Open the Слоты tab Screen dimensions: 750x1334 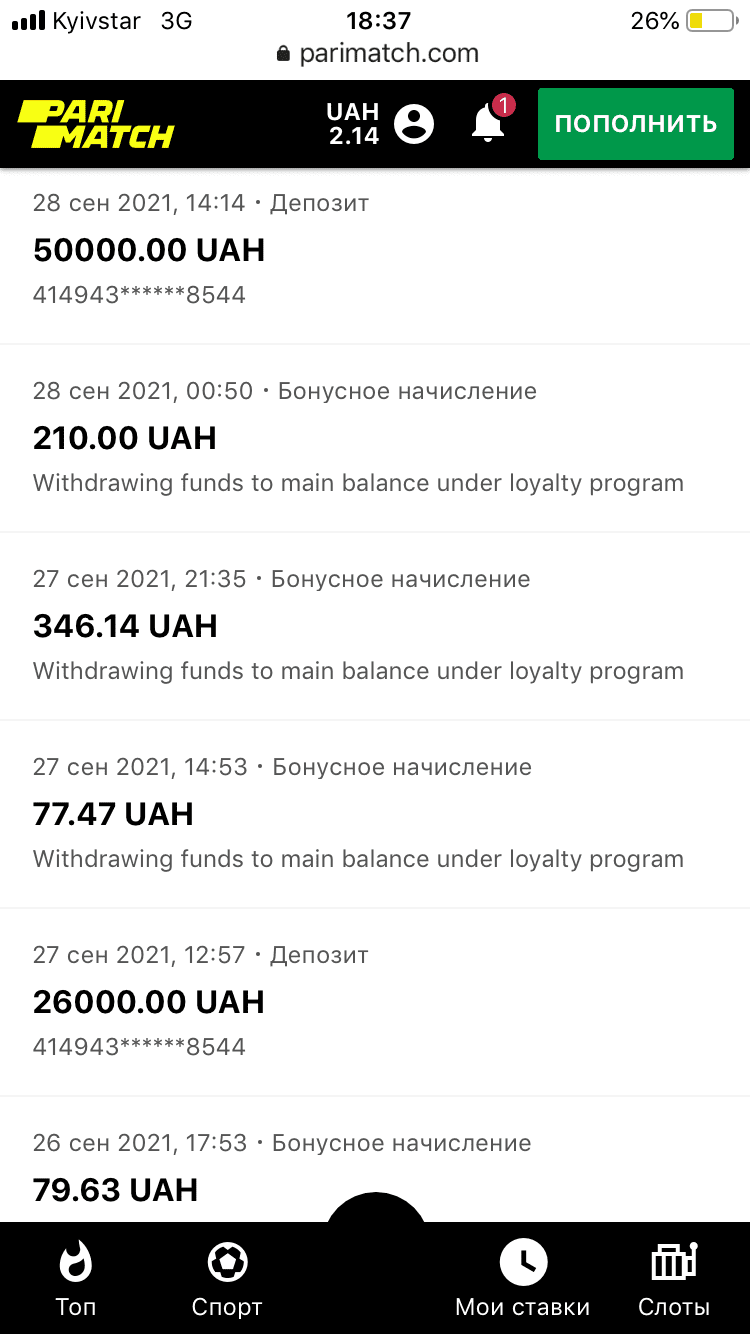tap(674, 1278)
